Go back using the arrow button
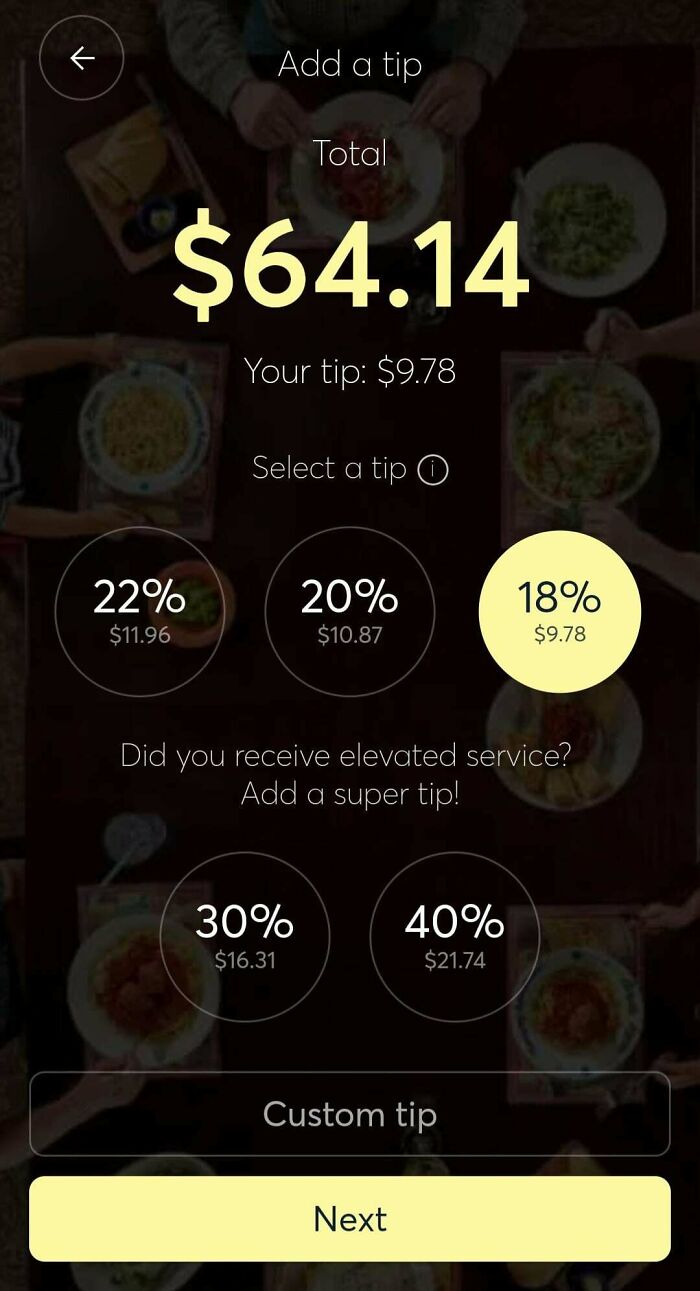 tap(82, 58)
